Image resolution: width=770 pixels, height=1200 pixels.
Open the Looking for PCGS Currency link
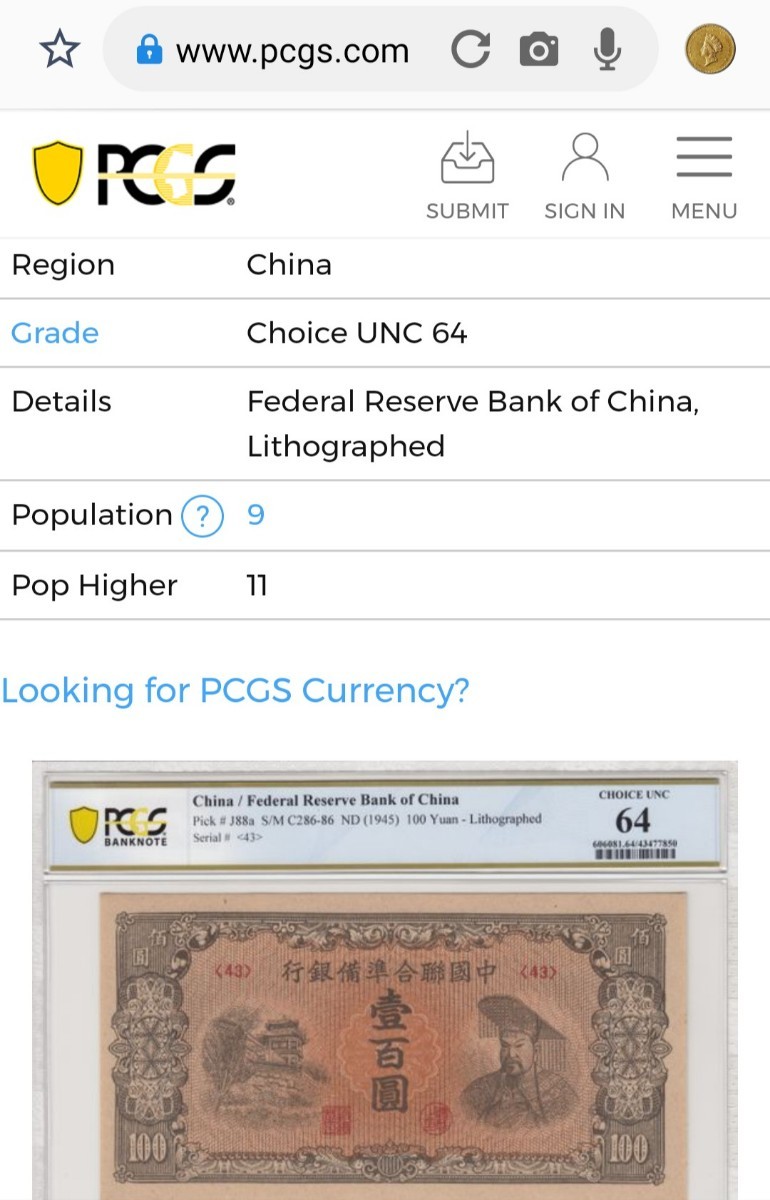coord(235,690)
